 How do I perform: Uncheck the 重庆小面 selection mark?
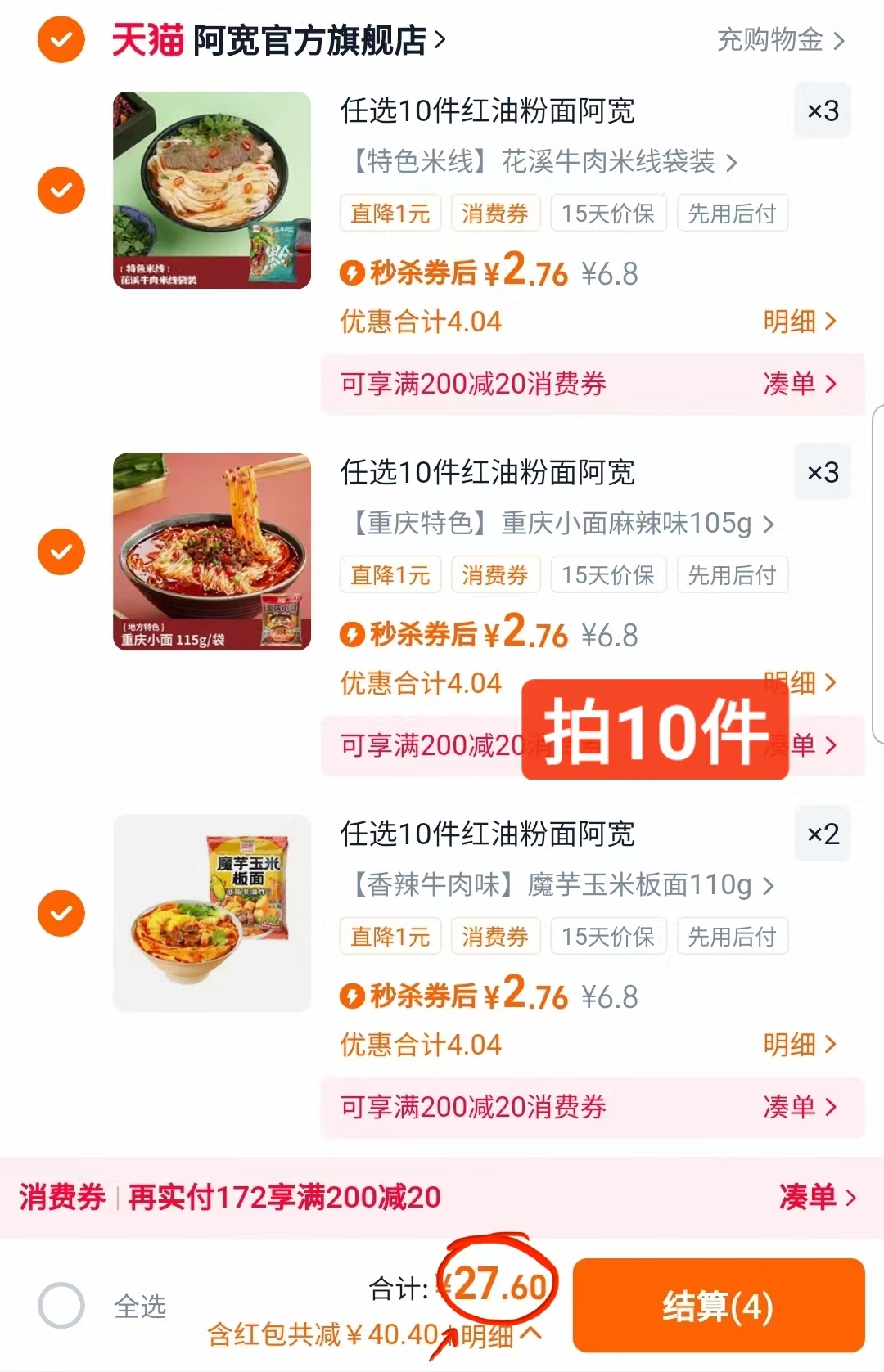61,551
